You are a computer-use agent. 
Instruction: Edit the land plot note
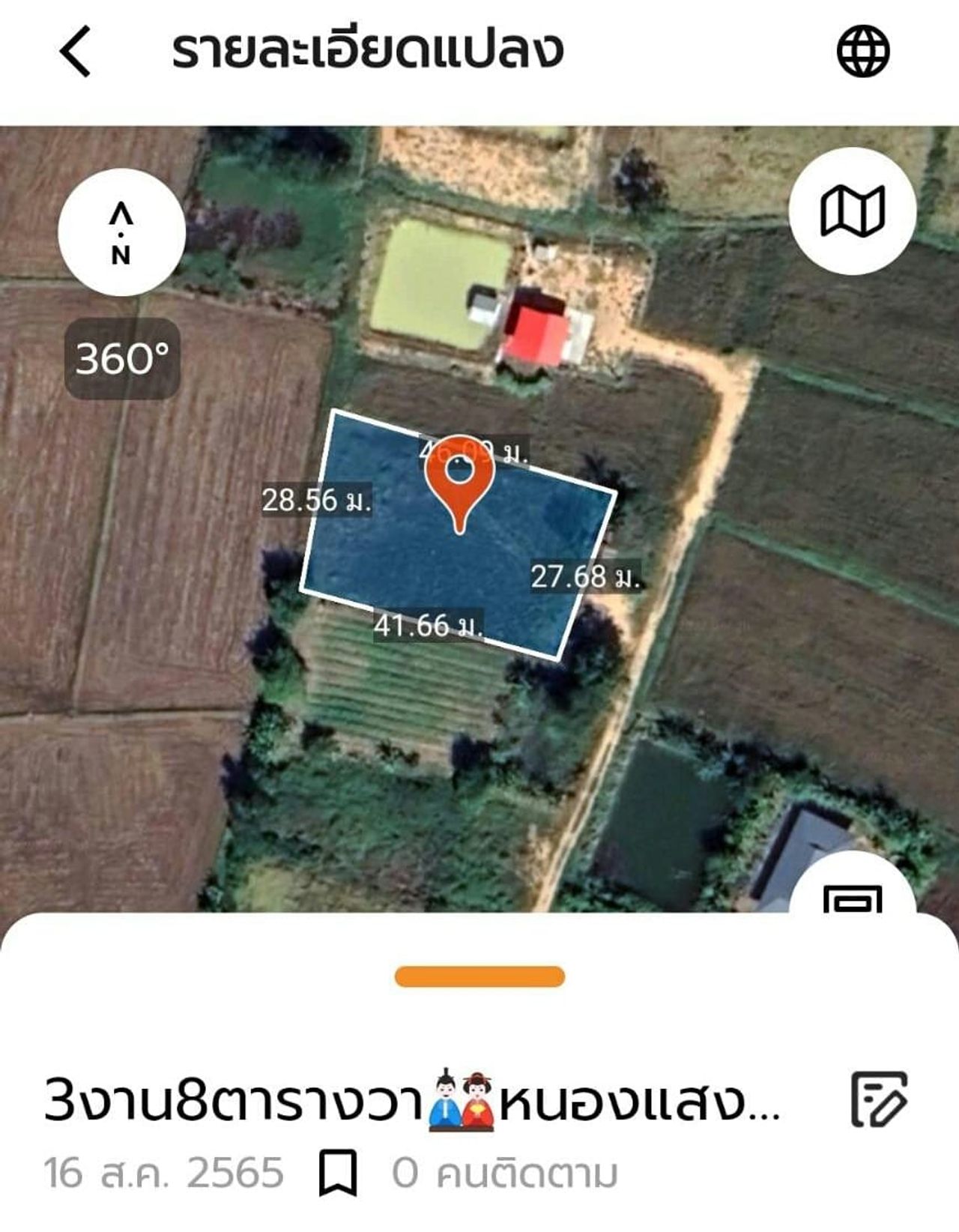point(879,1099)
